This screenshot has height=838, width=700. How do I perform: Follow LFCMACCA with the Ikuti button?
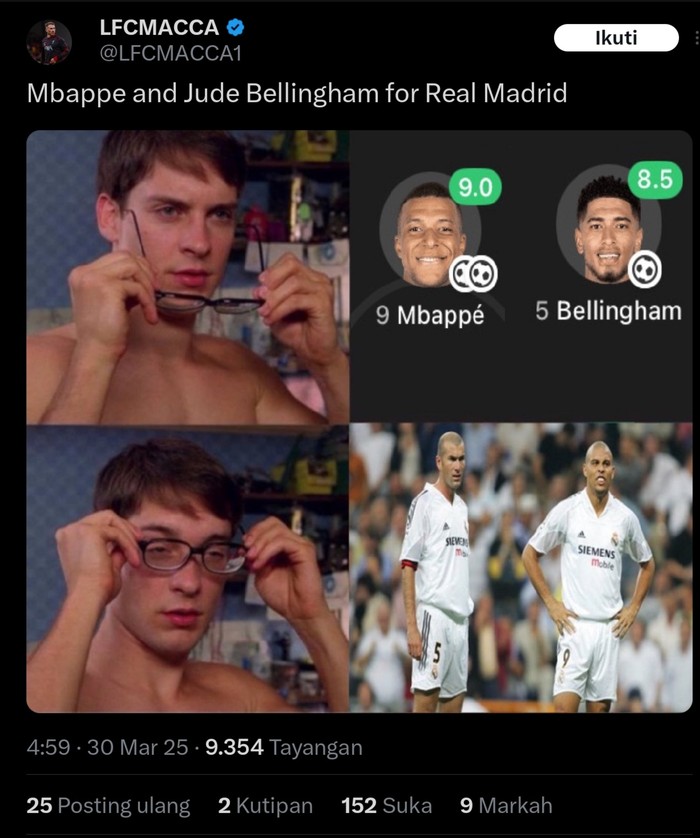tap(616, 39)
